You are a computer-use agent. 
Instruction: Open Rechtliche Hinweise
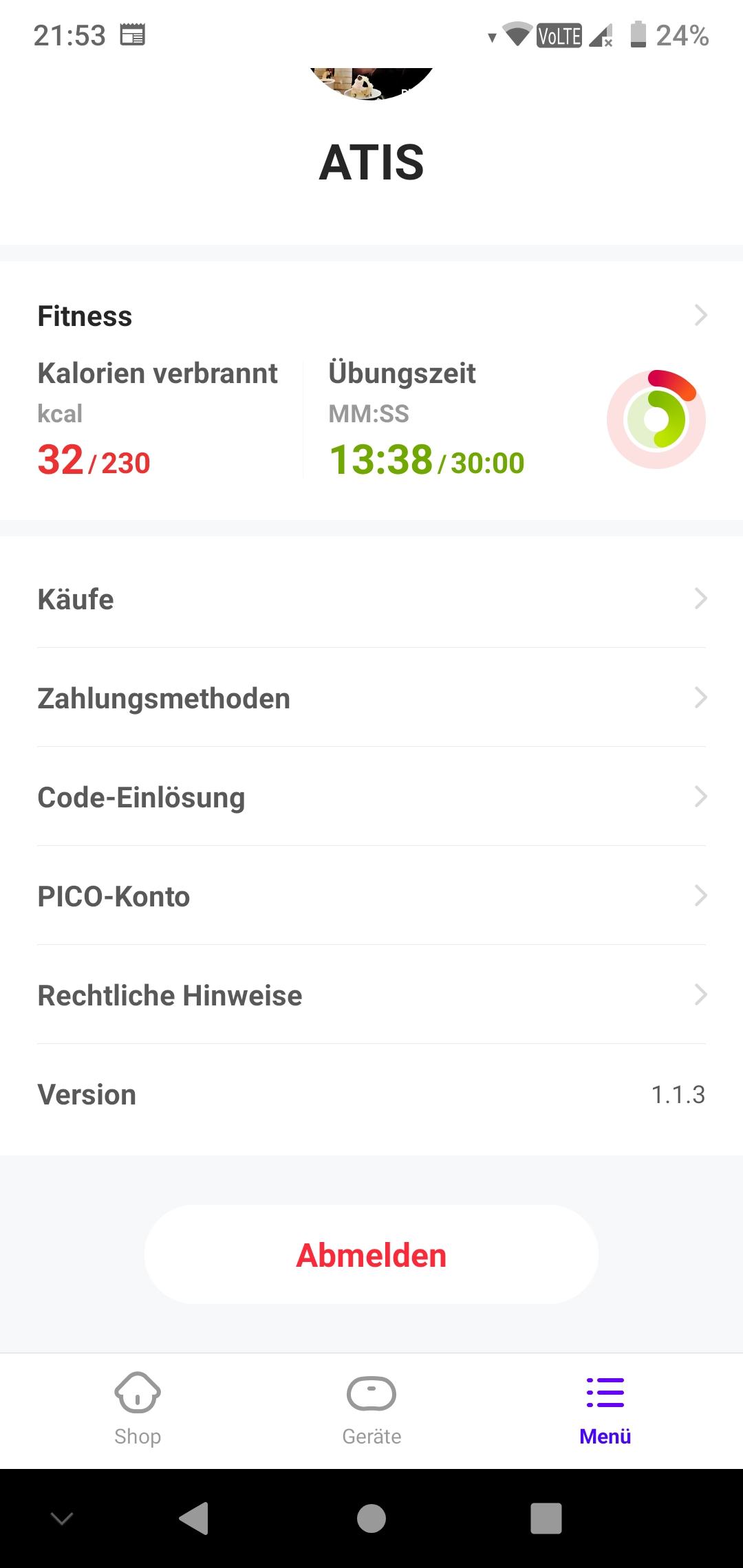[371, 994]
